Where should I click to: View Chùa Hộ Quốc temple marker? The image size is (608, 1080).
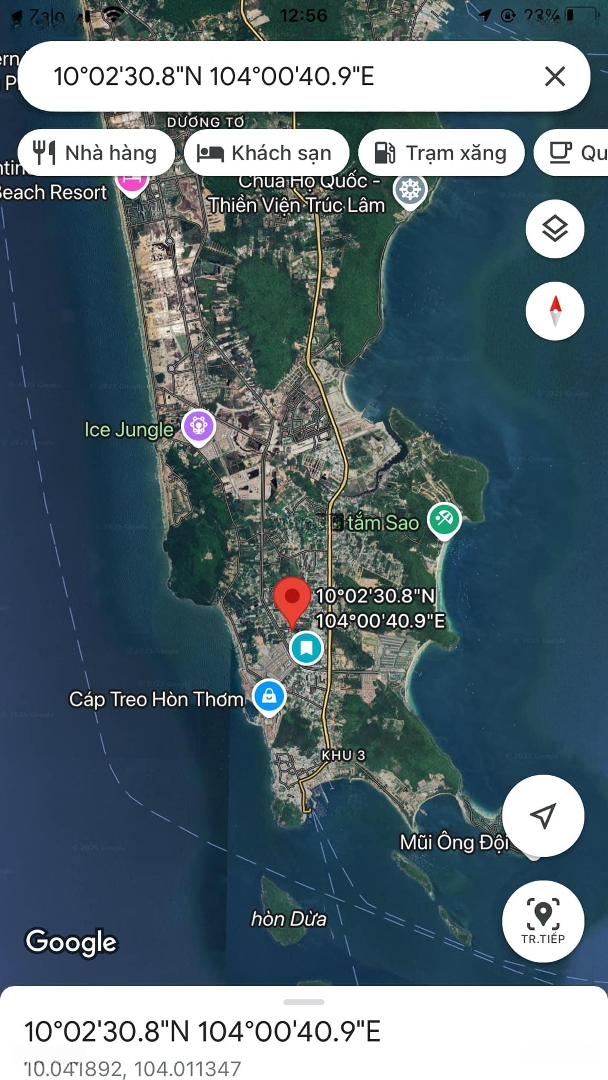410,189
